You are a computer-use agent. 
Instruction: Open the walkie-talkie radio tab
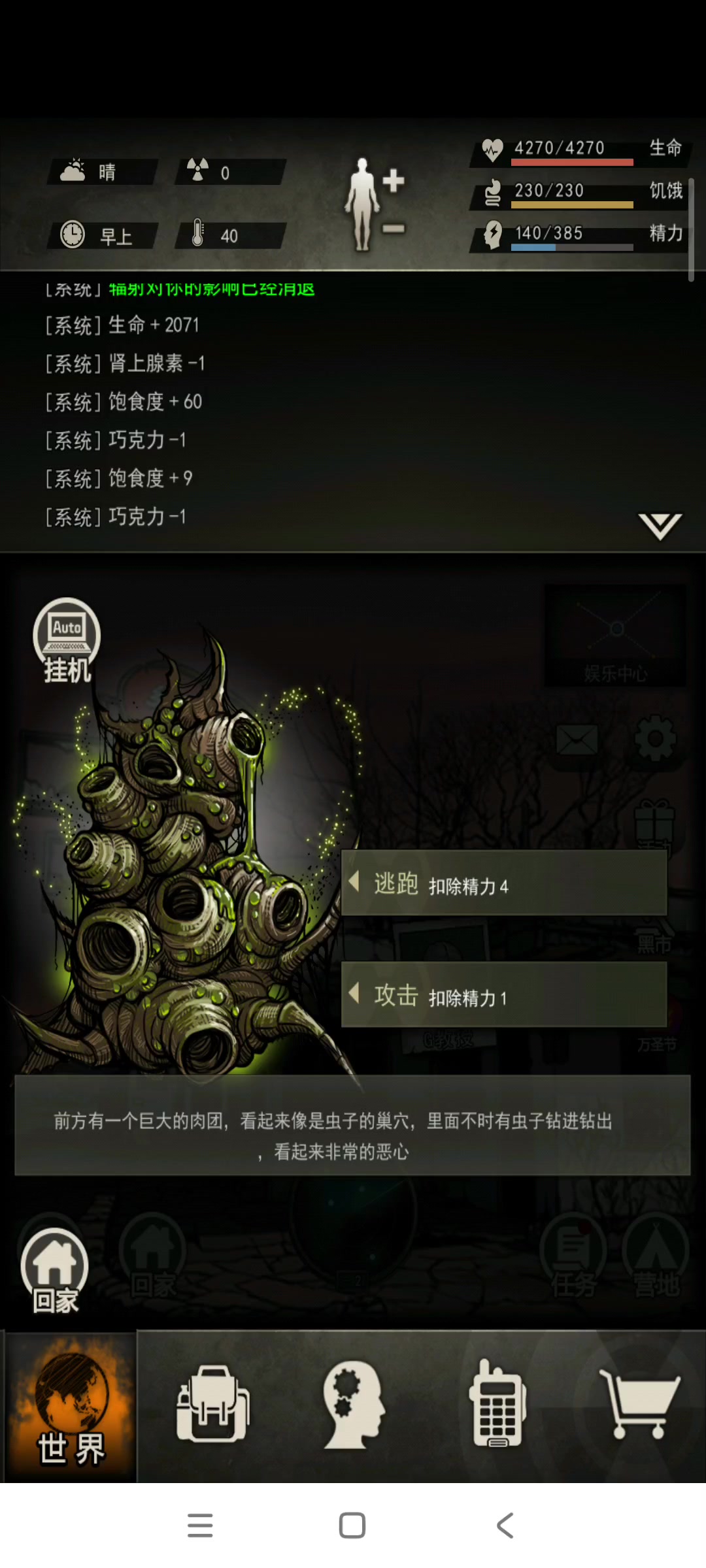click(497, 1403)
